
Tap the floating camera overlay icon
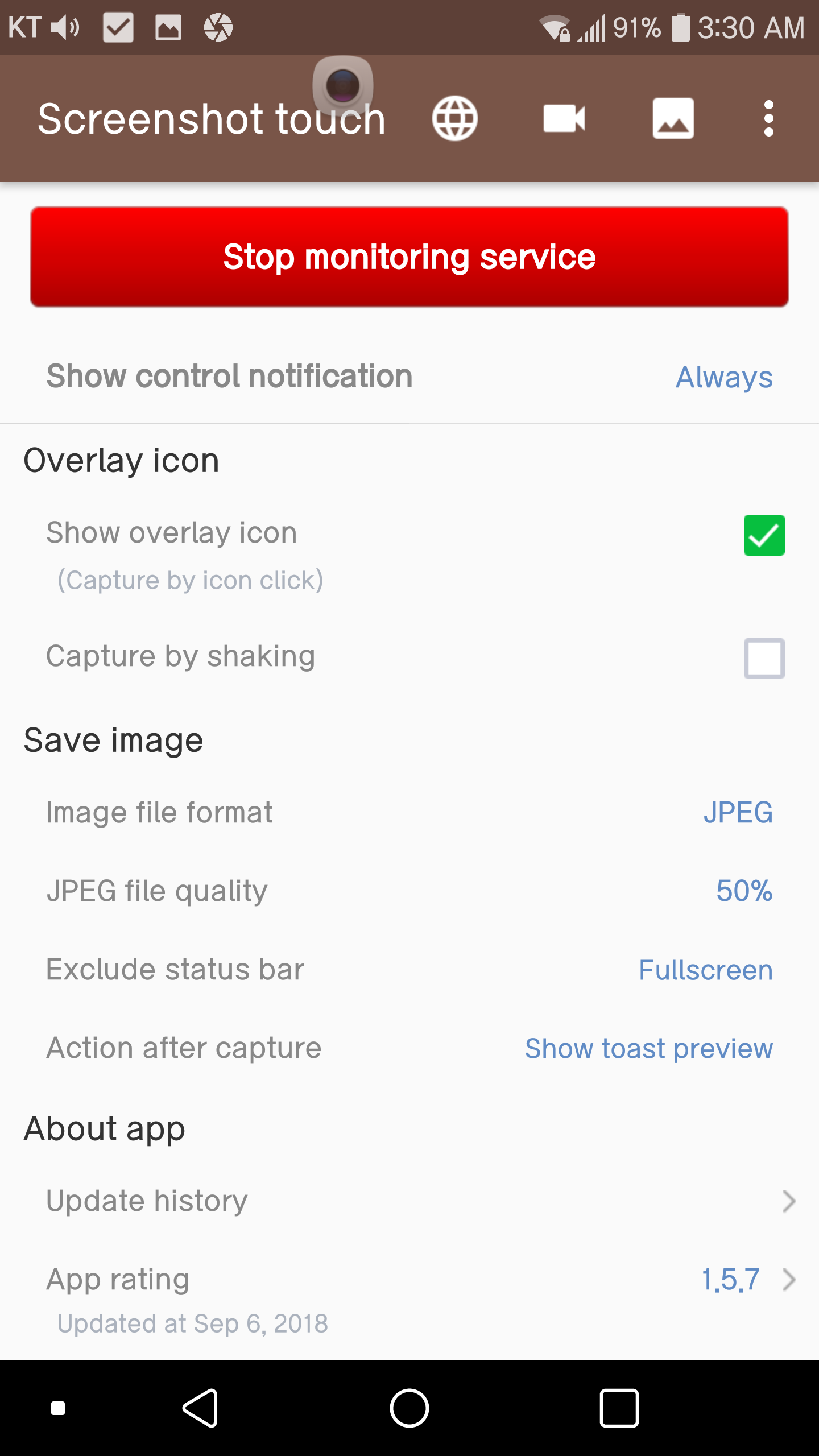343,85
